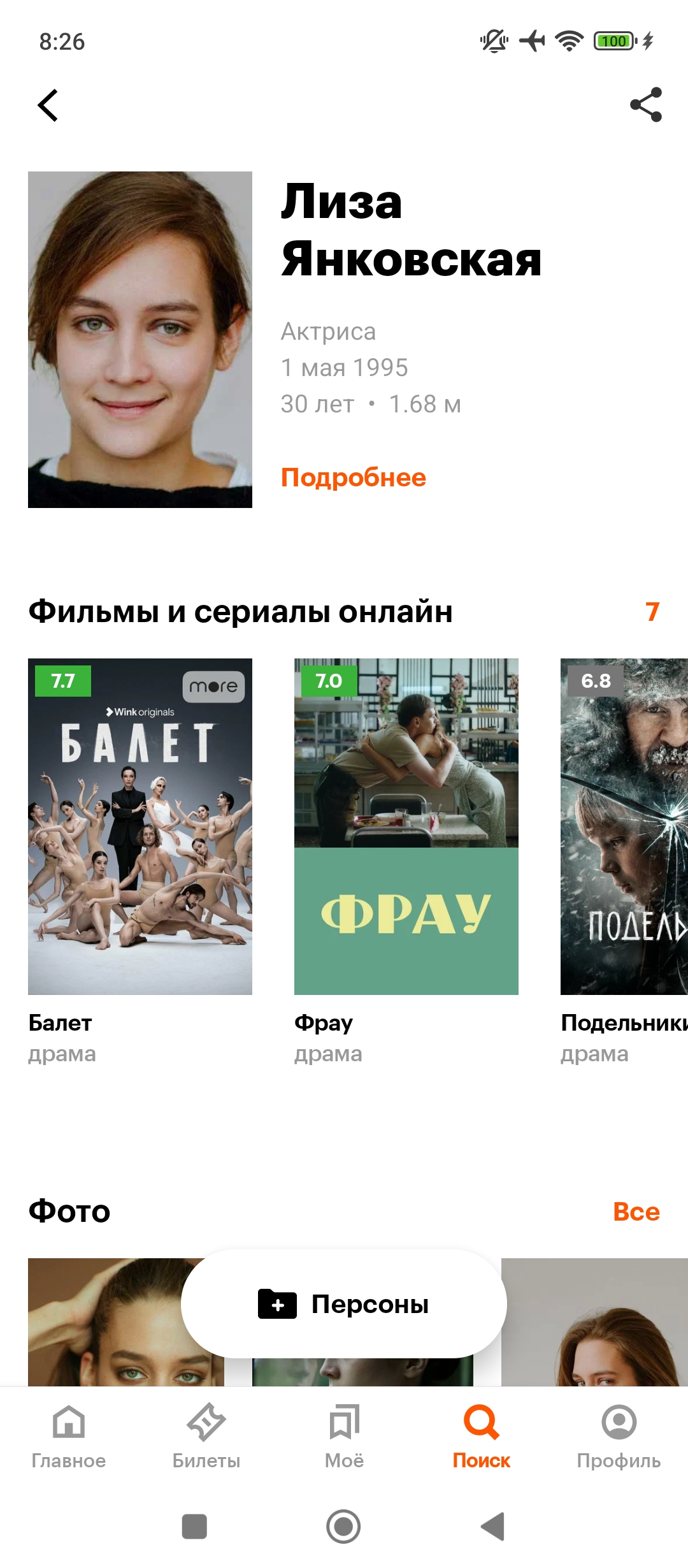Share Liza Yankovskaya's profile
This screenshot has width=688, height=1568.
[x=645, y=105]
